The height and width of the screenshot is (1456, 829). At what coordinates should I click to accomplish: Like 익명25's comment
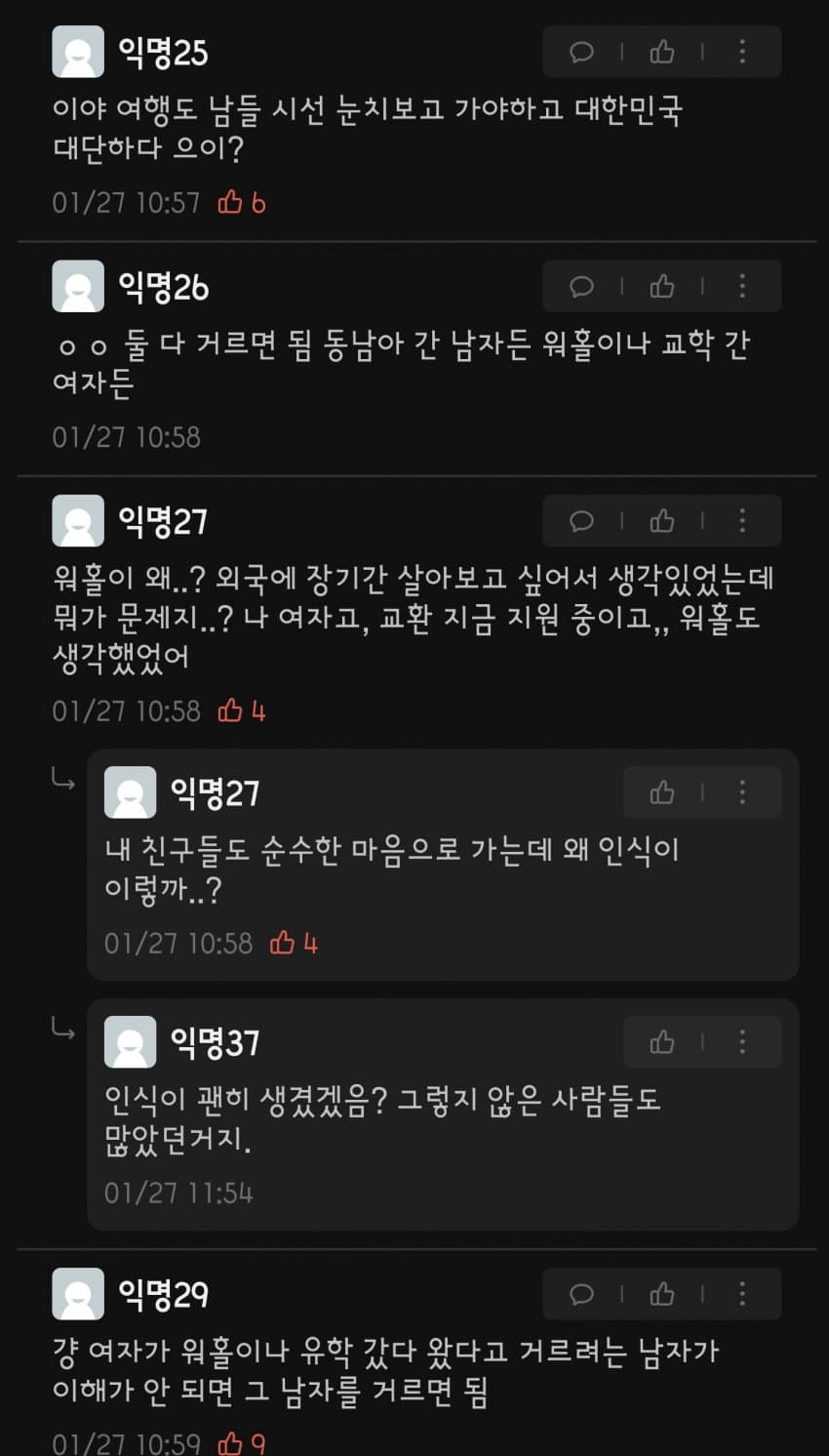(x=662, y=52)
